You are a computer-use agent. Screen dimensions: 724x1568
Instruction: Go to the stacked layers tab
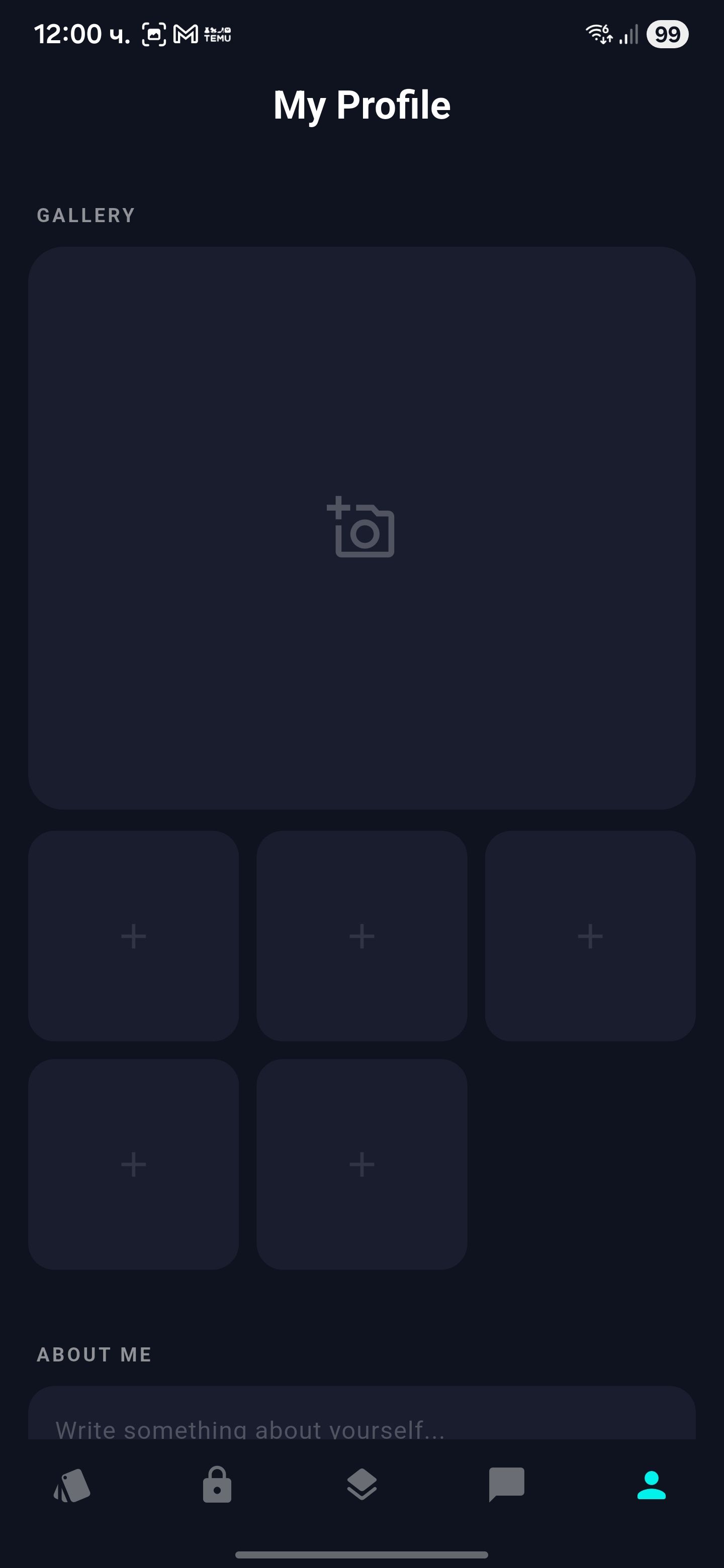coord(361,1485)
